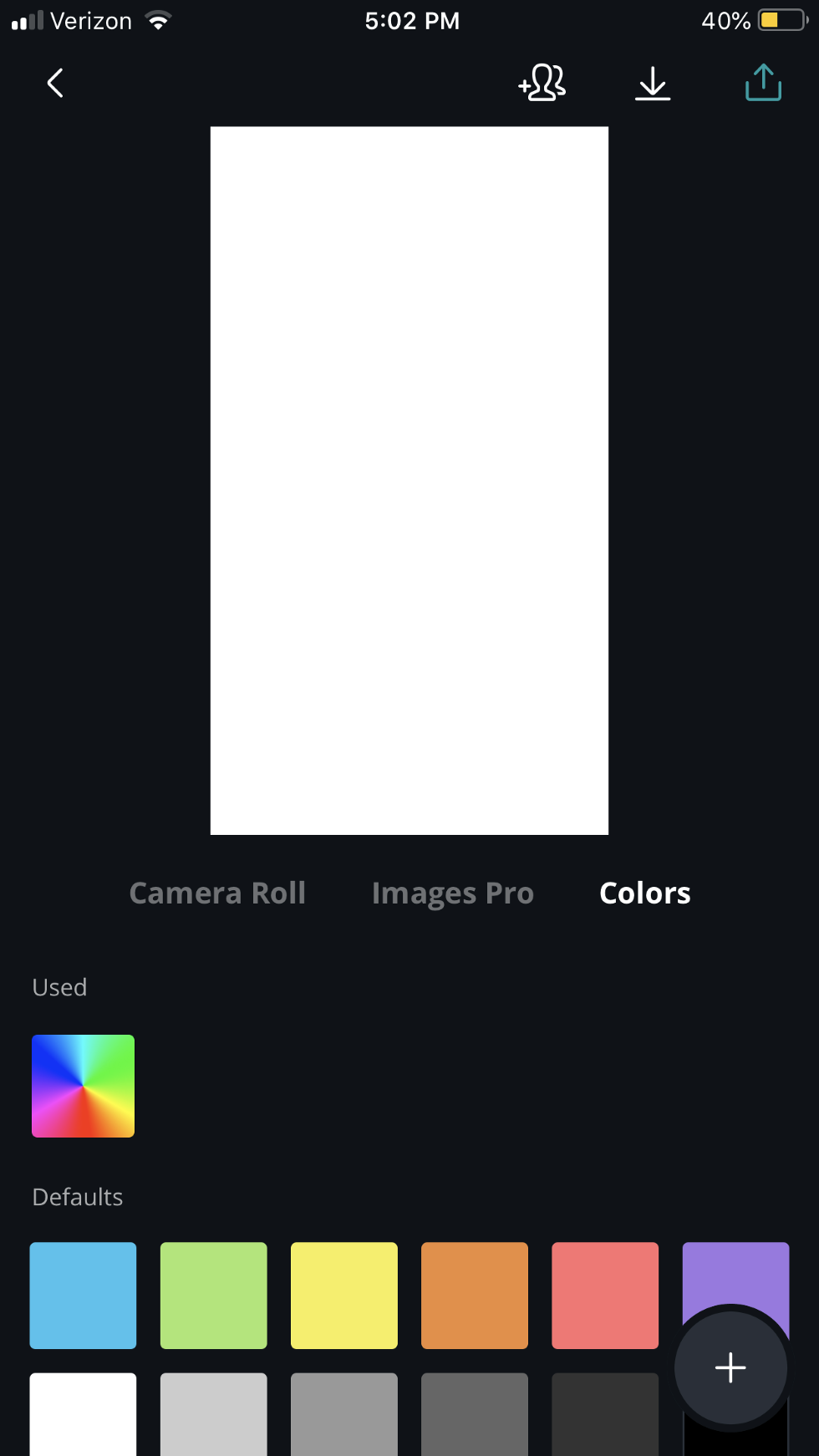Pick the yellow default color
The height and width of the screenshot is (1456, 819).
coord(343,1295)
